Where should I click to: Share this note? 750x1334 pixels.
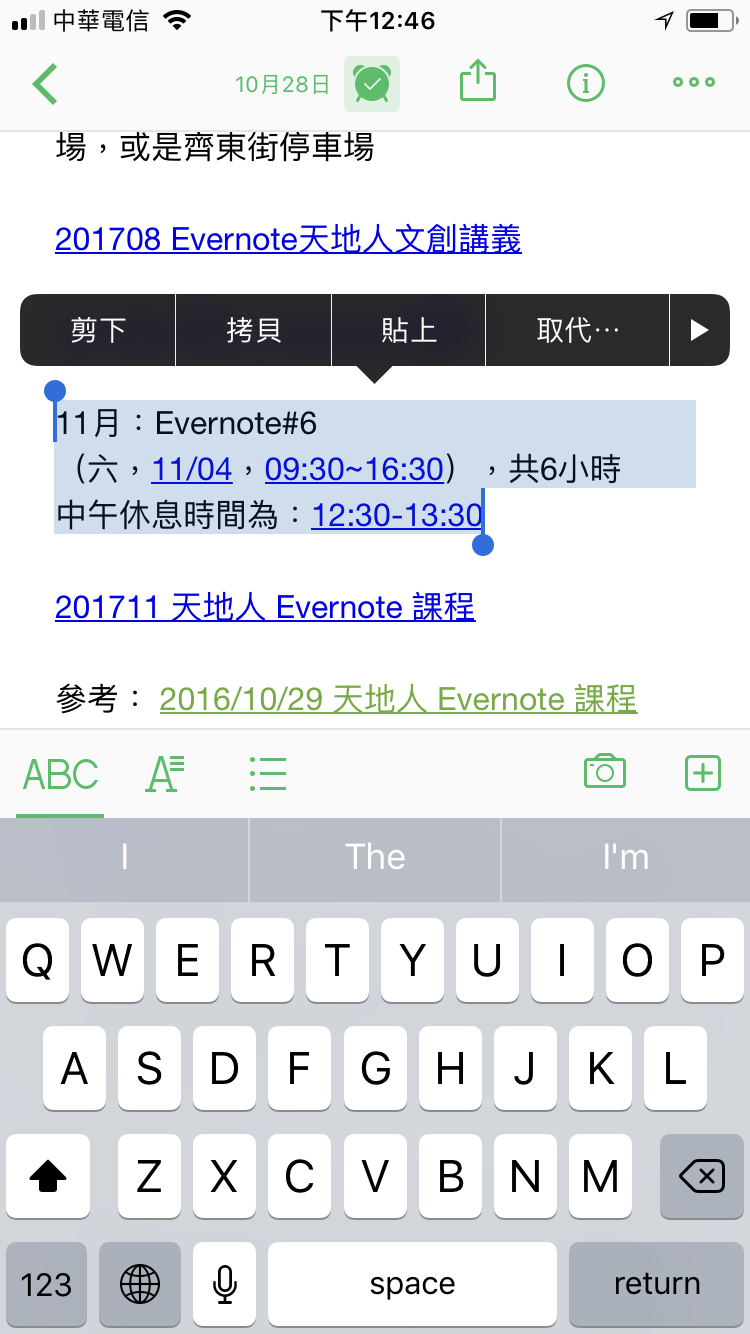tap(478, 82)
